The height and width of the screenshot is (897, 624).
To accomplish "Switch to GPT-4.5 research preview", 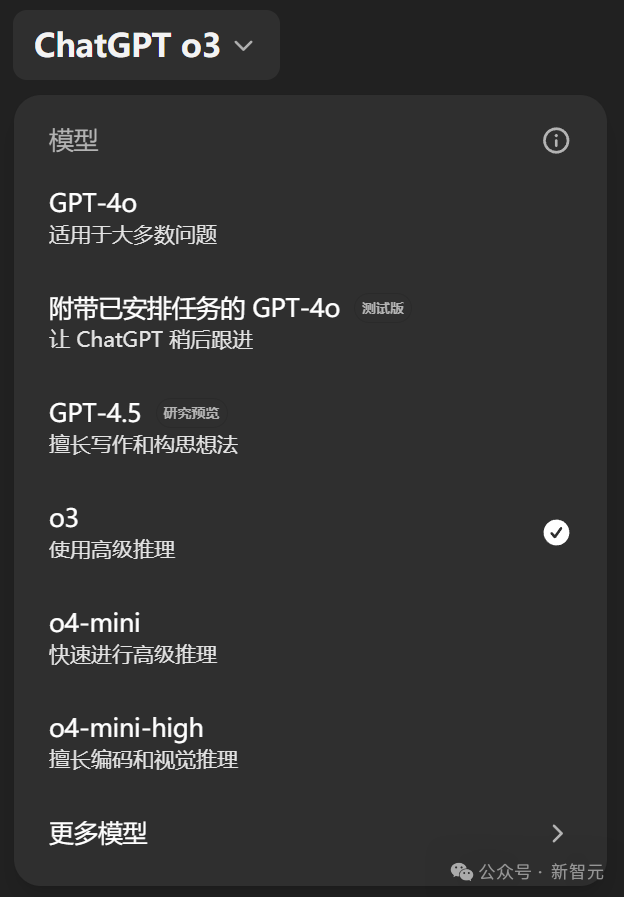I will (x=300, y=427).
